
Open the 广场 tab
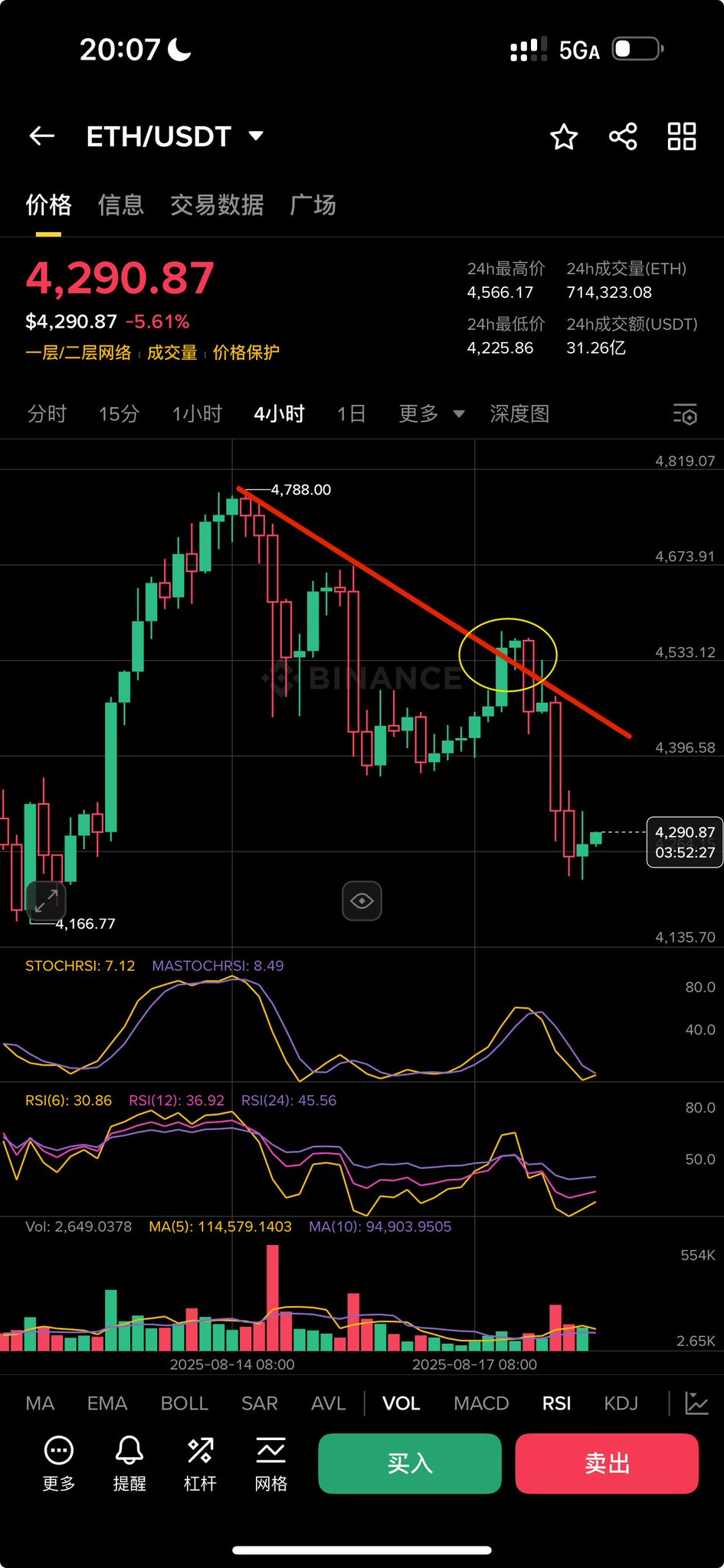(313, 205)
